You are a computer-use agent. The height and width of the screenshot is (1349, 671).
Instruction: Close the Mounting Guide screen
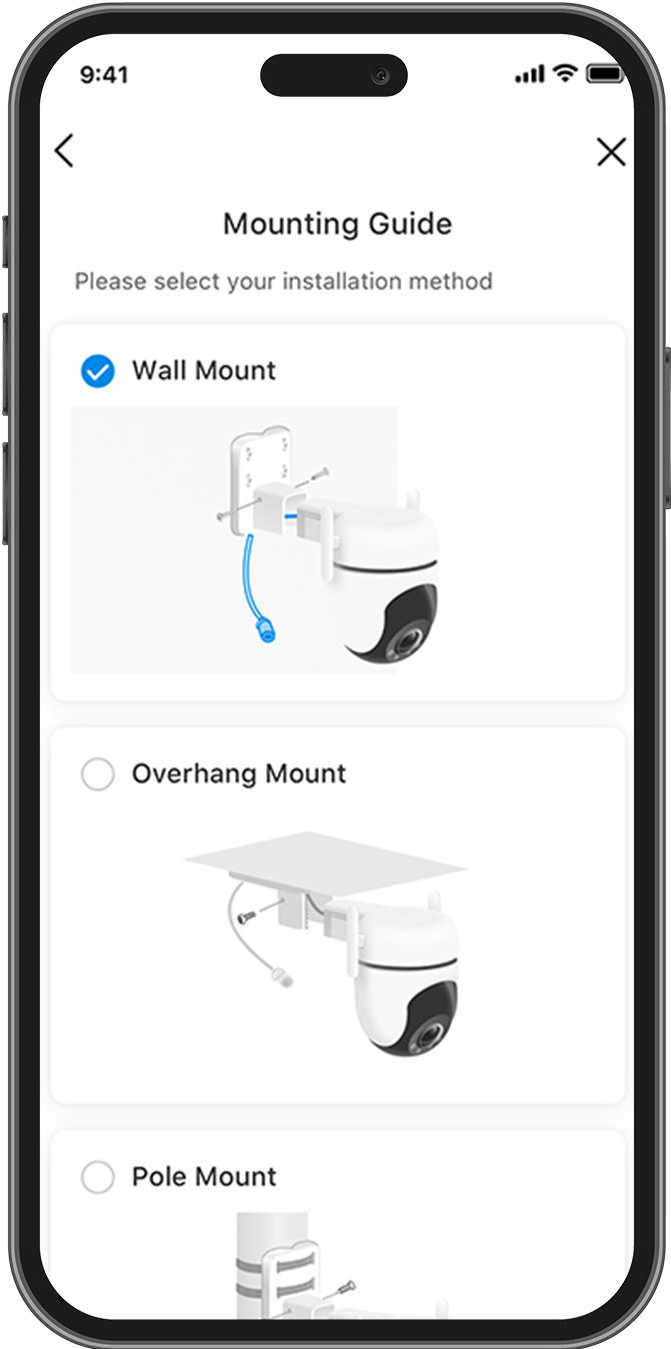(x=610, y=152)
